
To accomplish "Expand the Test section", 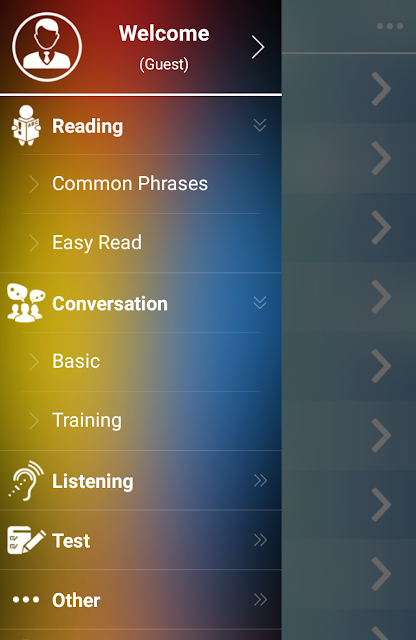I will click(141, 540).
